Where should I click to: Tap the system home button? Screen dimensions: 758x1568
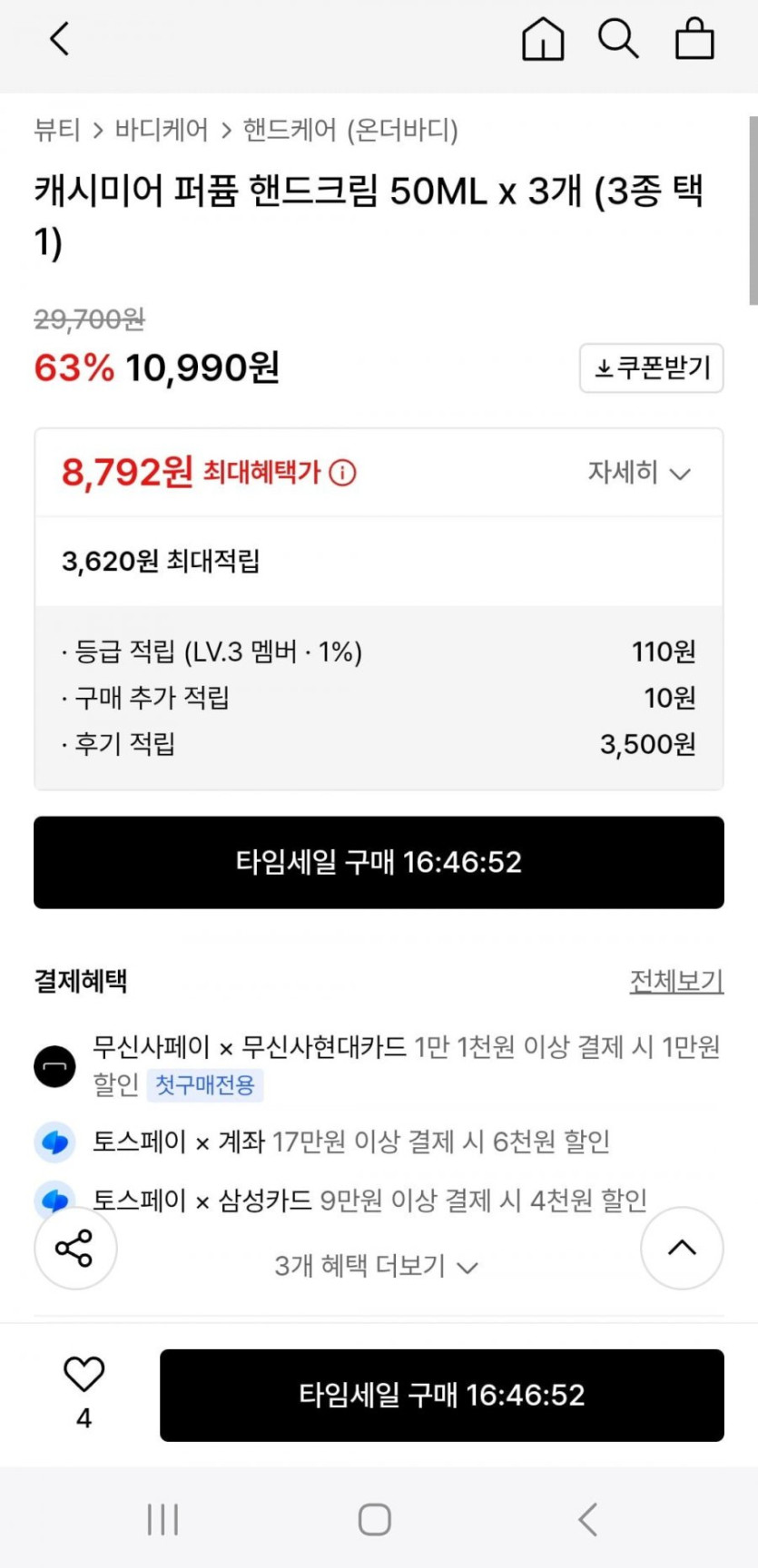pyautogui.click(x=375, y=1519)
